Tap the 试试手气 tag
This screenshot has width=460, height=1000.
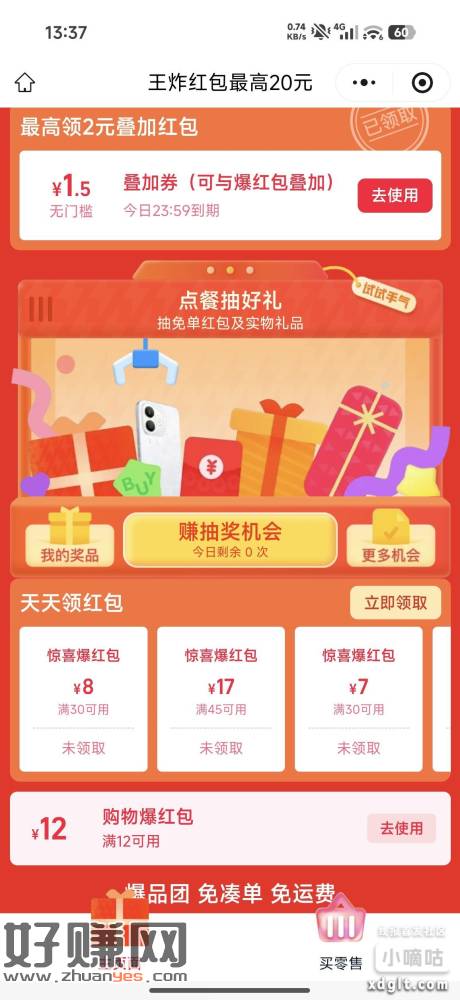point(385,295)
